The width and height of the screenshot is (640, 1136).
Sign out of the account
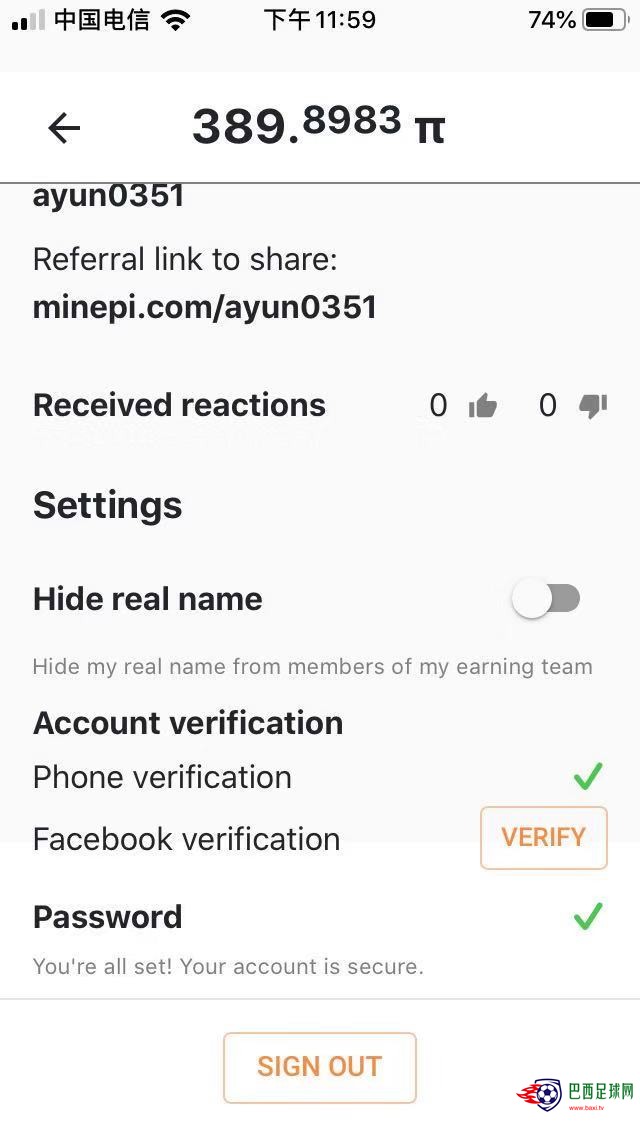point(319,1066)
